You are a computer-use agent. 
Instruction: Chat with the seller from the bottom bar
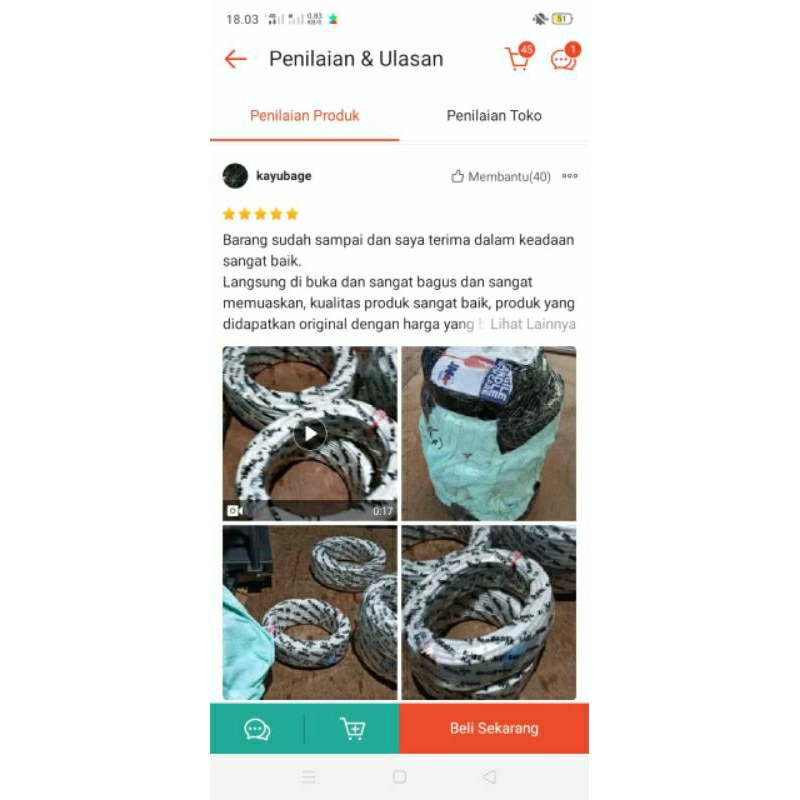click(257, 729)
